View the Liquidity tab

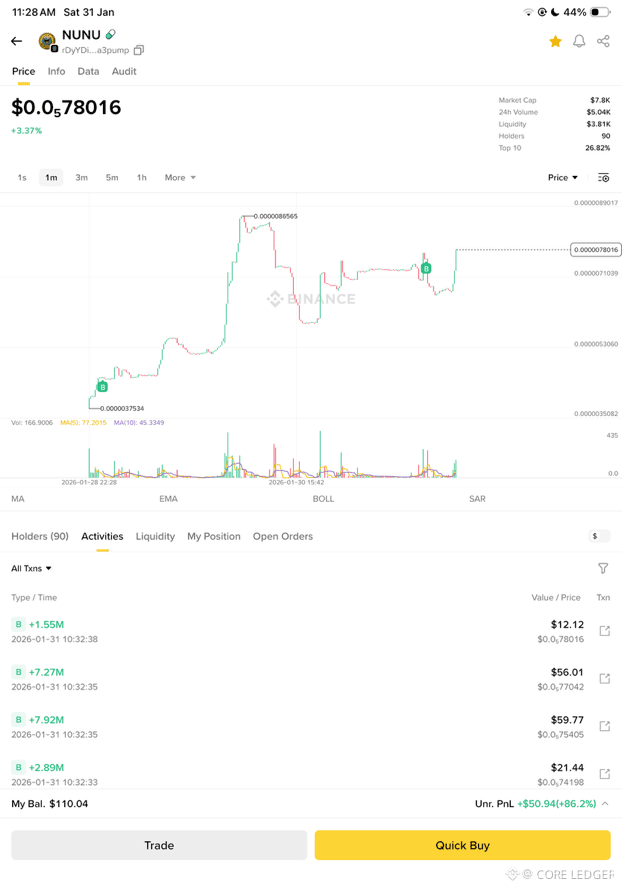pyautogui.click(x=155, y=536)
